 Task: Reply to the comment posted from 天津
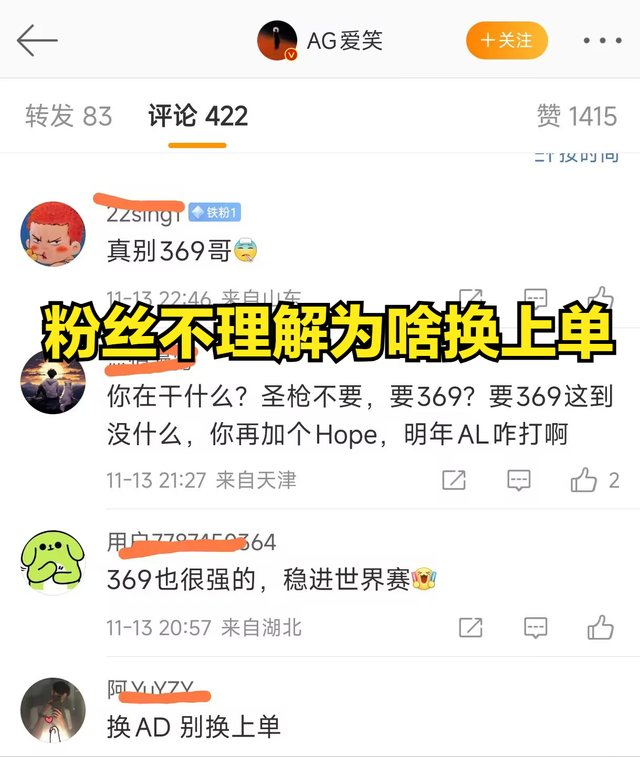point(518,481)
